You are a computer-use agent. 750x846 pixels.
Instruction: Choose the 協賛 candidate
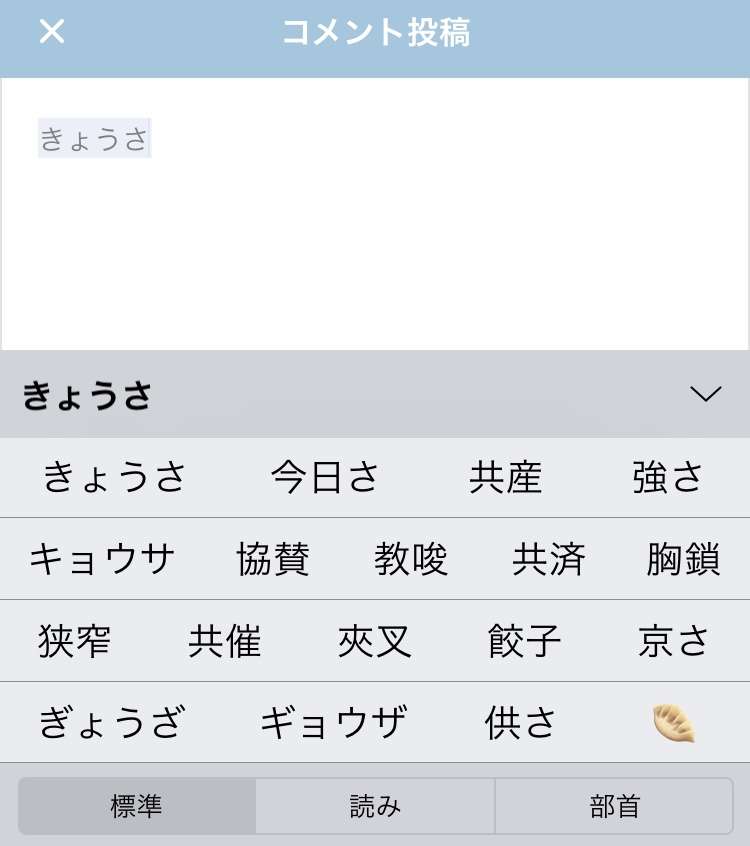(273, 559)
